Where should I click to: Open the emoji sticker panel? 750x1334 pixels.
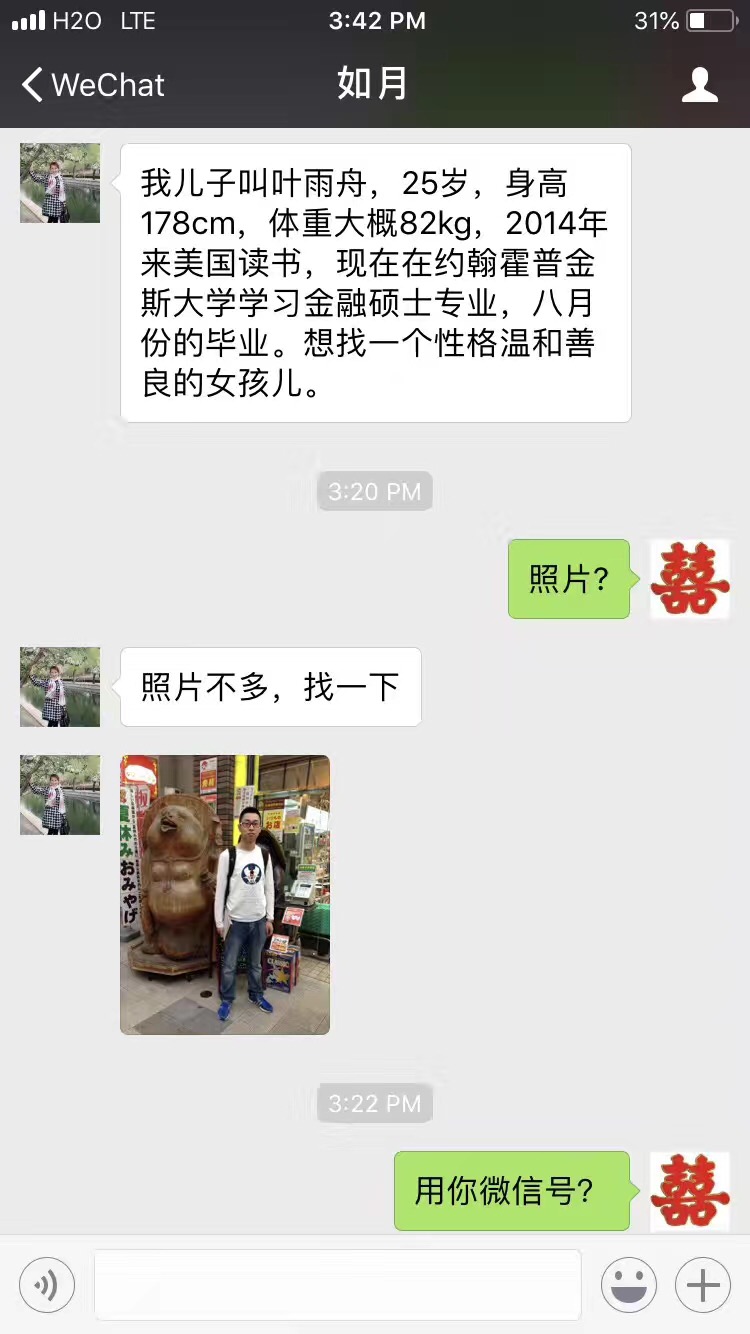[x=628, y=1285]
